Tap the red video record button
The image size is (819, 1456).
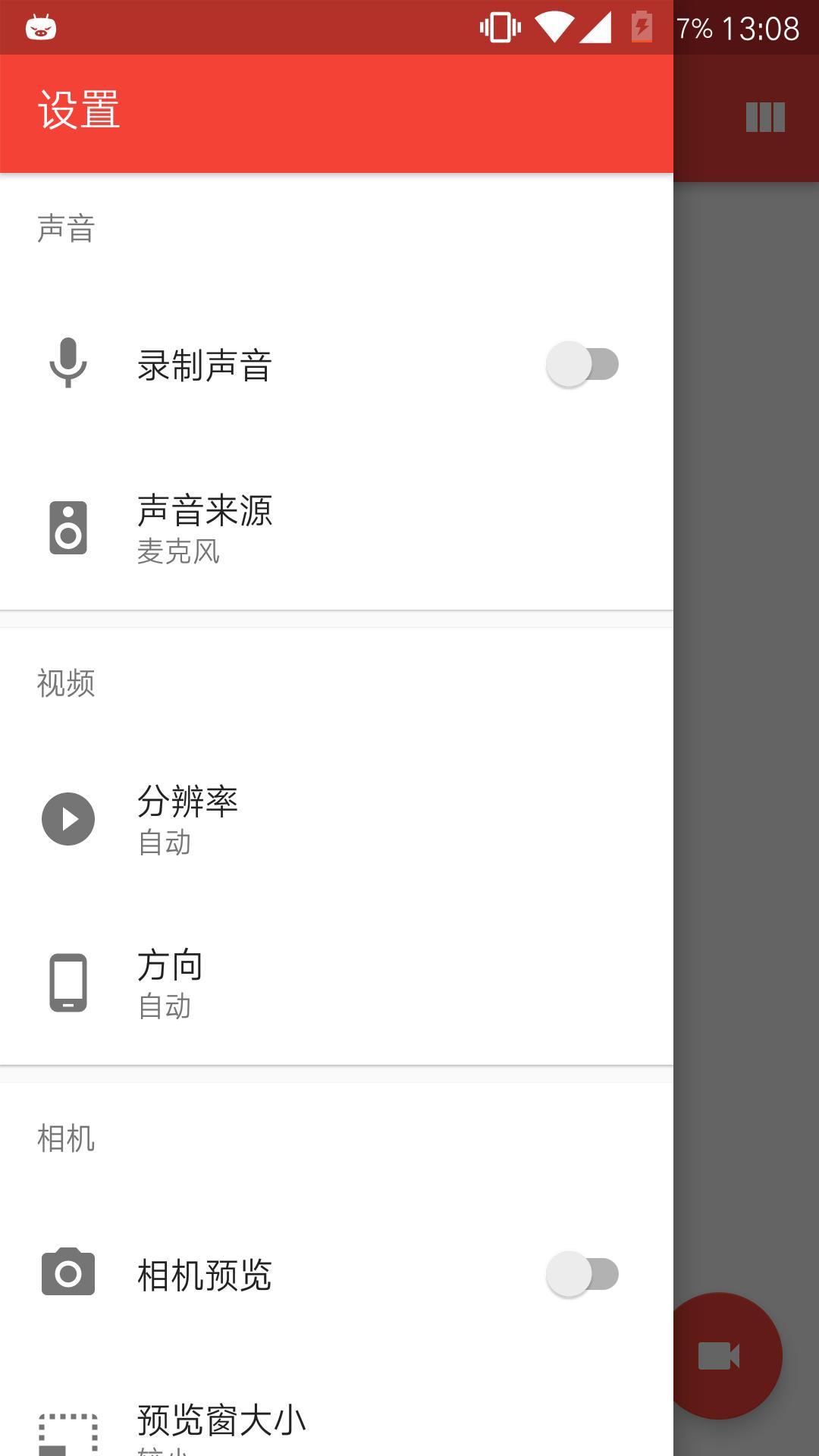tap(718, 1356)
